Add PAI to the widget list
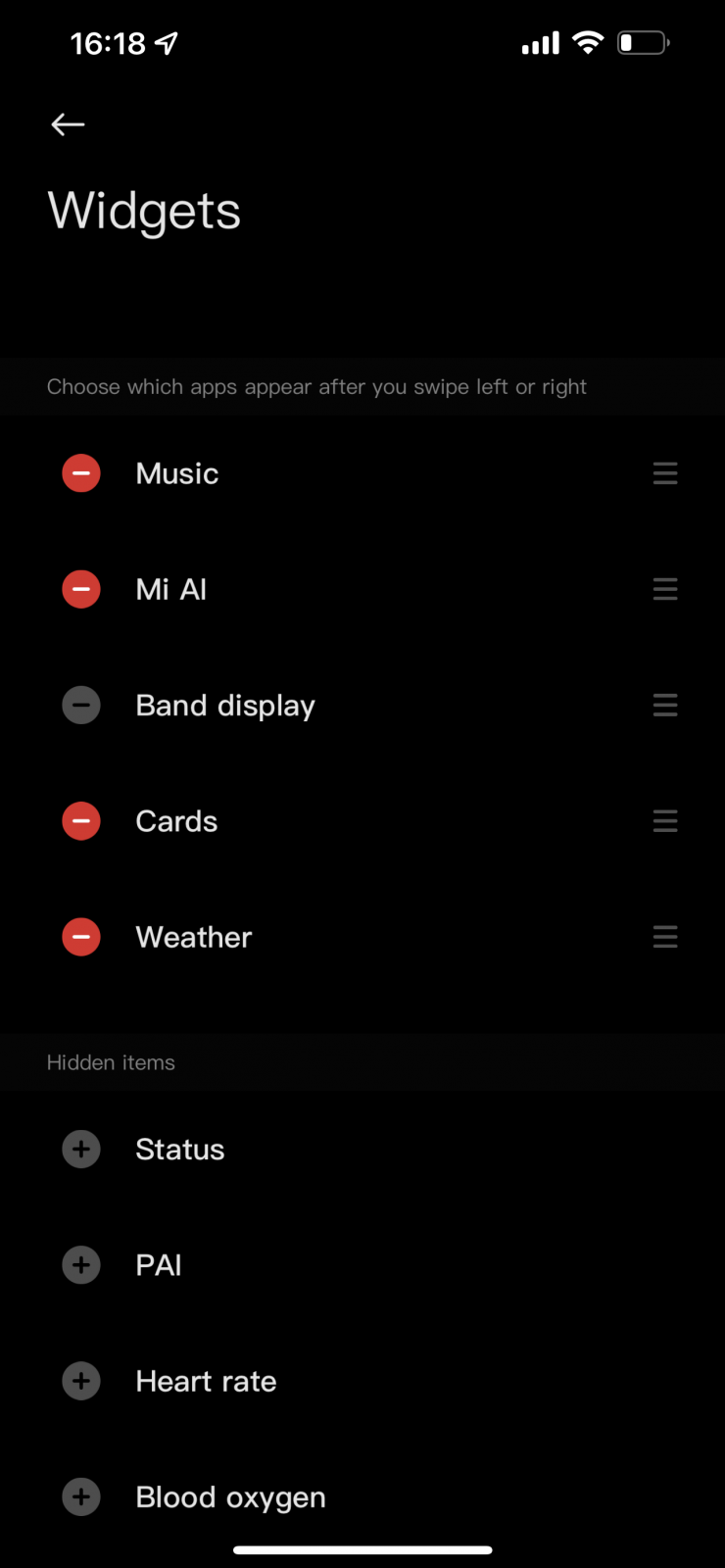This screenshot has width=725, height=1568. pos(81,1265)
